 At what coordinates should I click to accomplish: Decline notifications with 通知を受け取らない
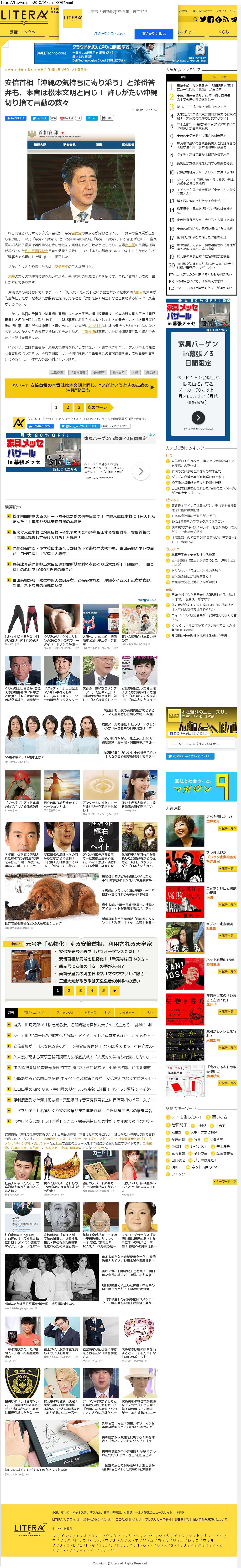109,34
